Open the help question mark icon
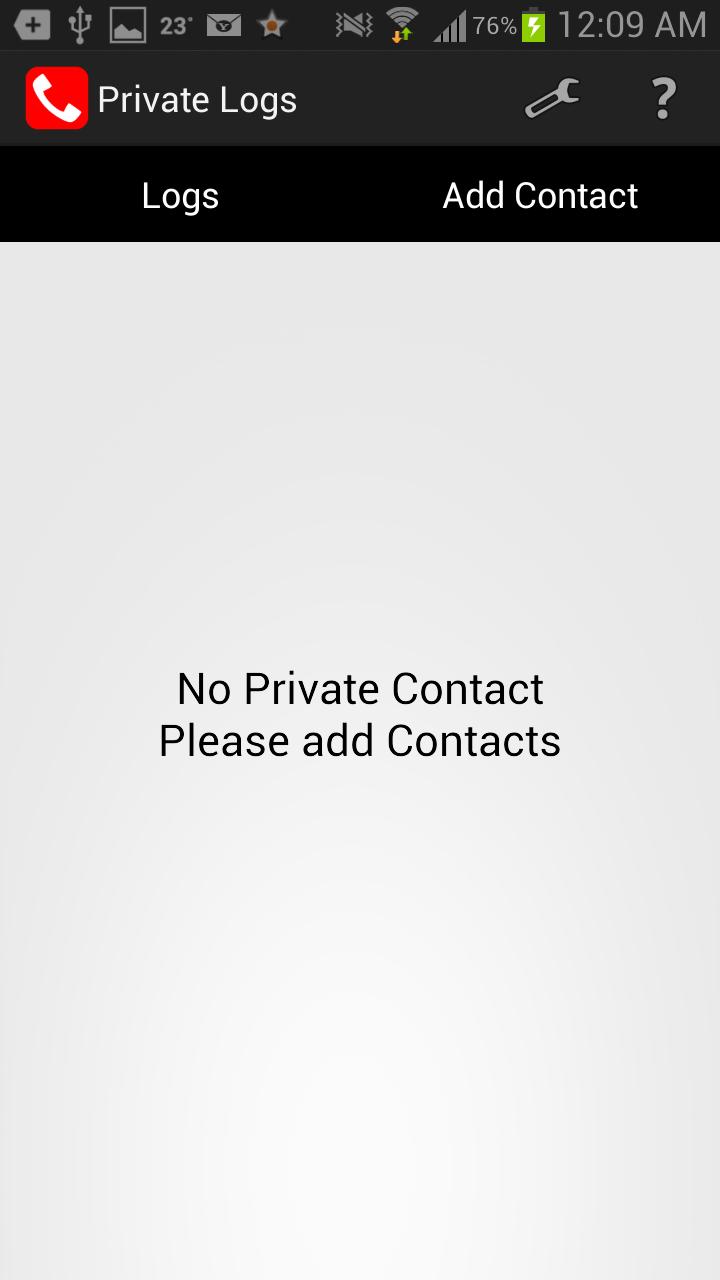This screenshot has height=1280, width=720. coord(663,98)
